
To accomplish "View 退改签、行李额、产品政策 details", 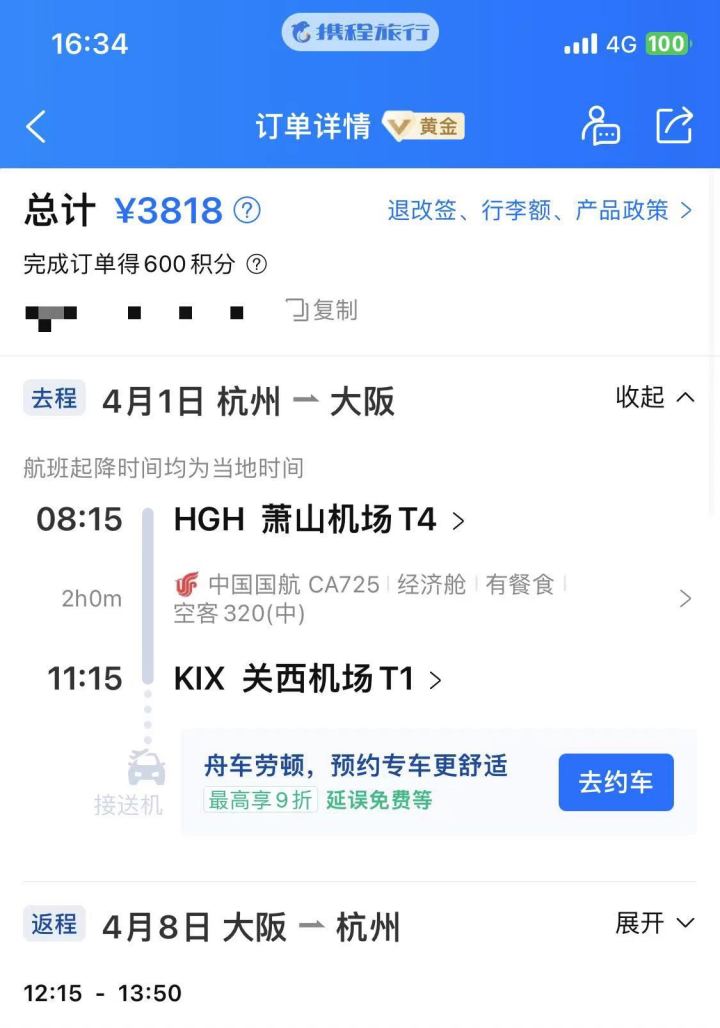I will point(539,210).
